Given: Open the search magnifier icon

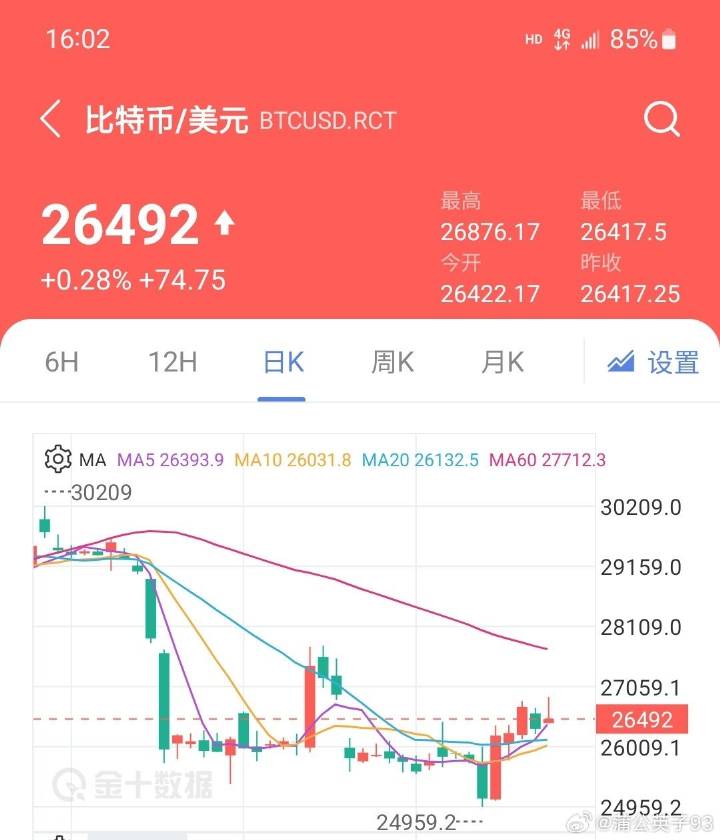Looking at the screenshot, I should click(x=661, y=119).
